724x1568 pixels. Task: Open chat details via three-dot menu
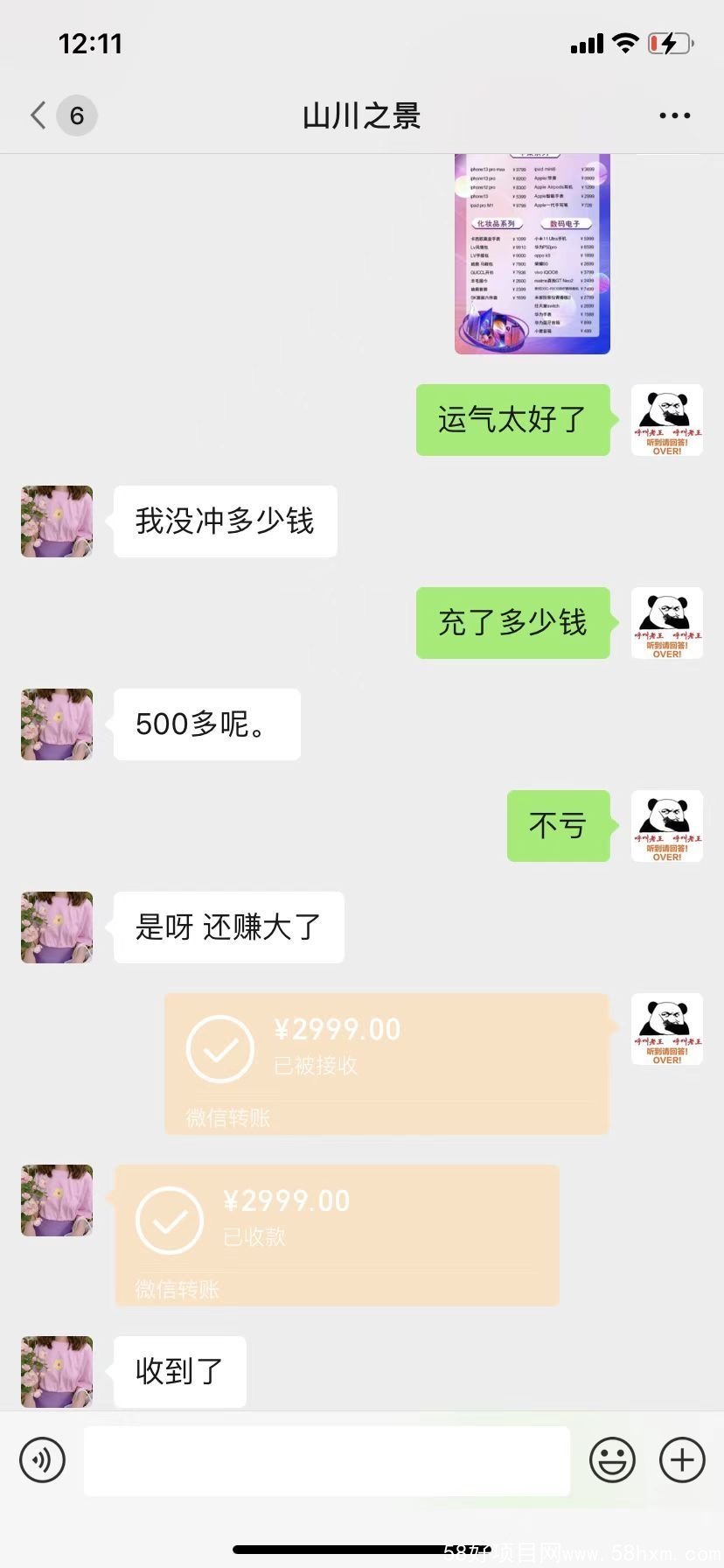point(674,115)
